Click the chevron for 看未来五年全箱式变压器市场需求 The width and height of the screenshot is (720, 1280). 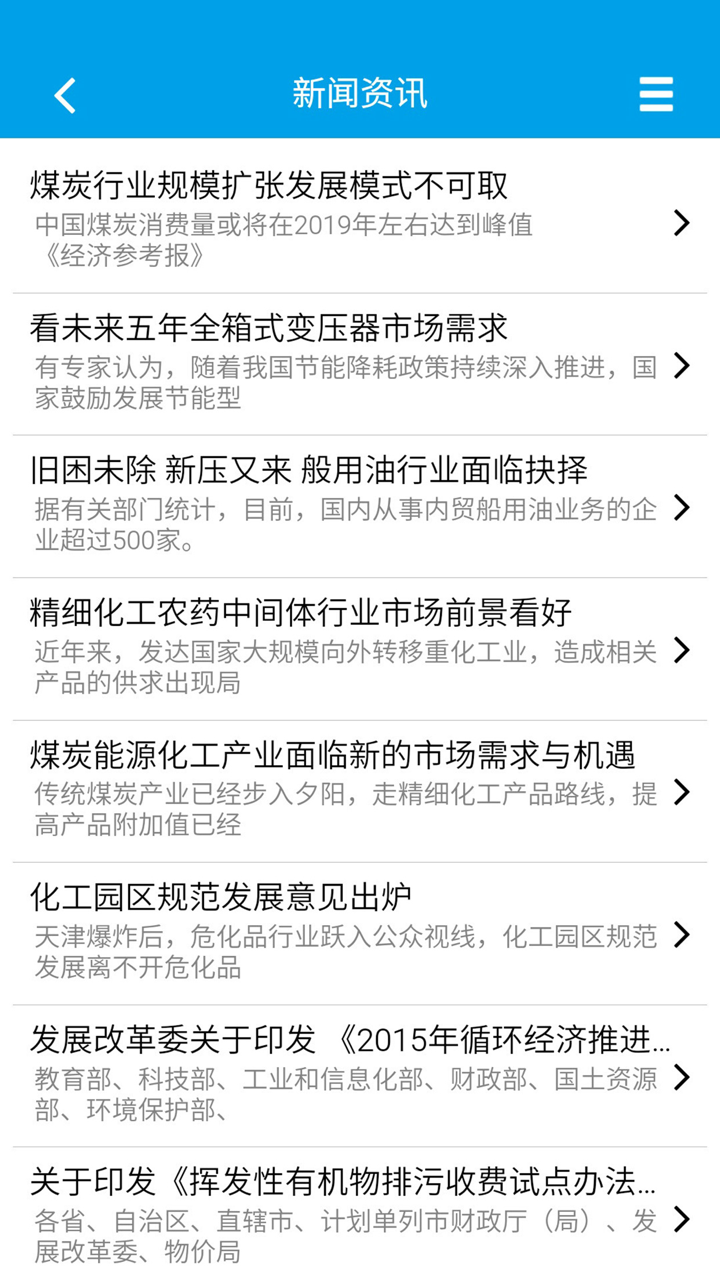(683, 366)
